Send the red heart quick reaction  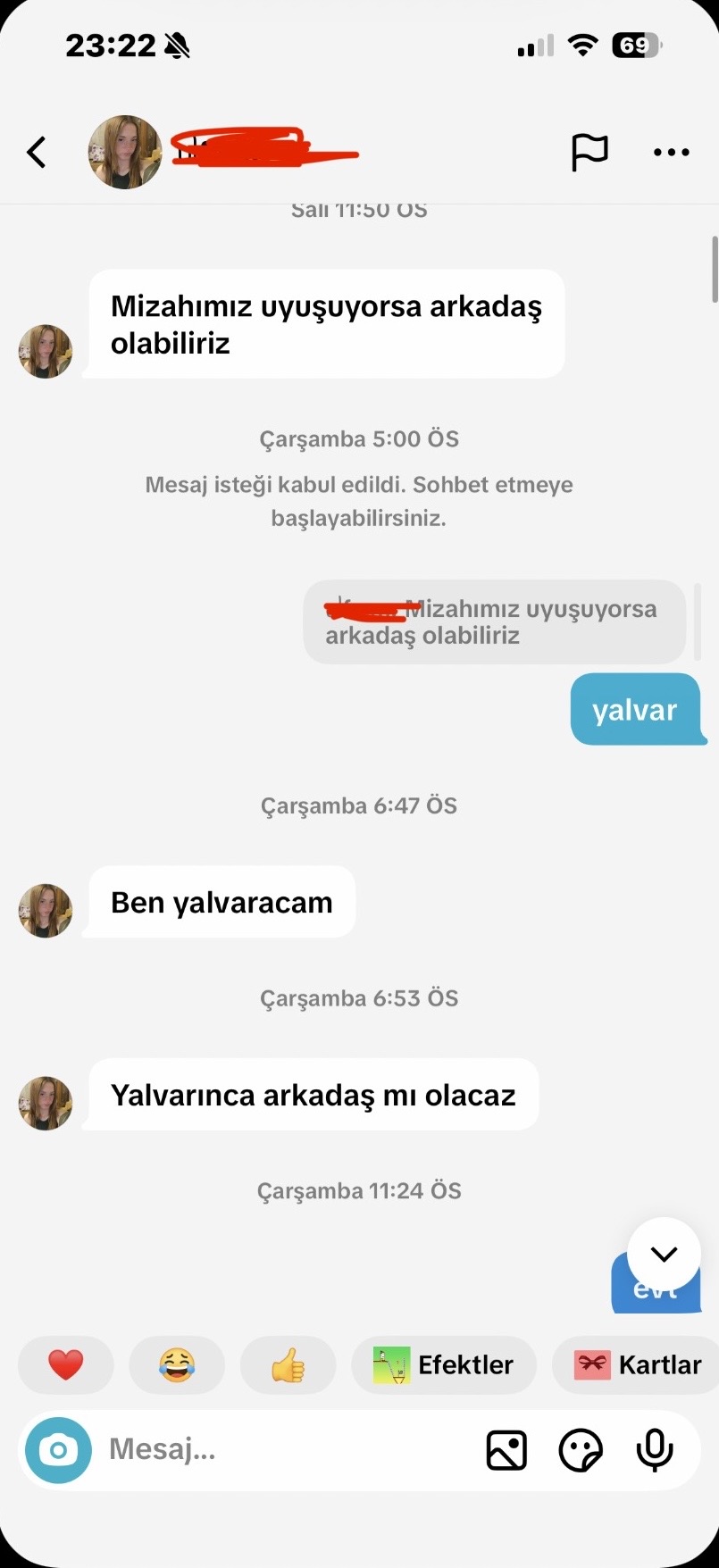coord(65,1364)
